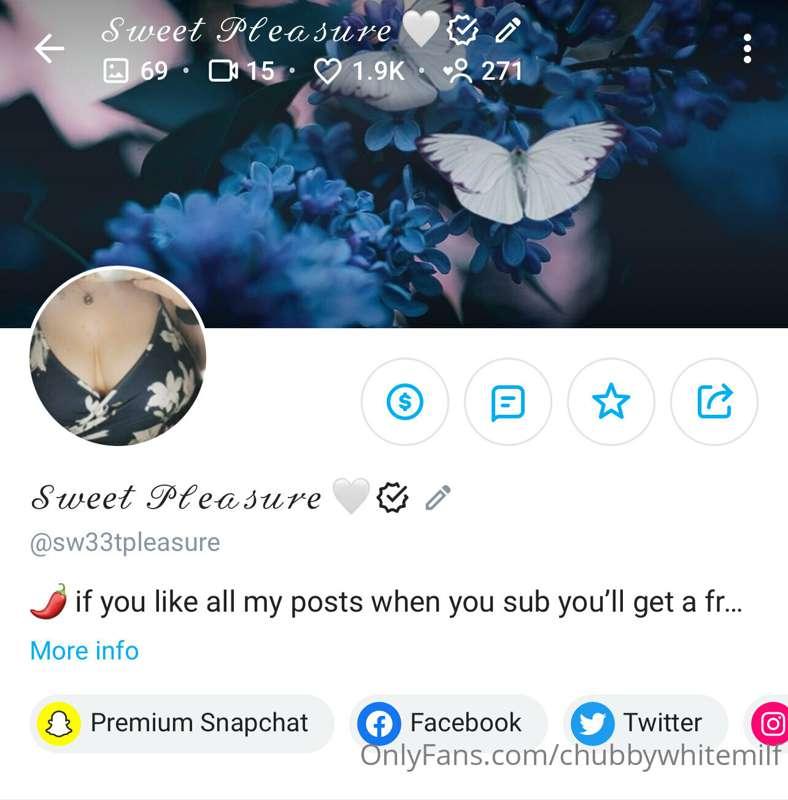Open the Instagram link chip
The height and width of the screenshot is (800, 788).
point(772,723)
